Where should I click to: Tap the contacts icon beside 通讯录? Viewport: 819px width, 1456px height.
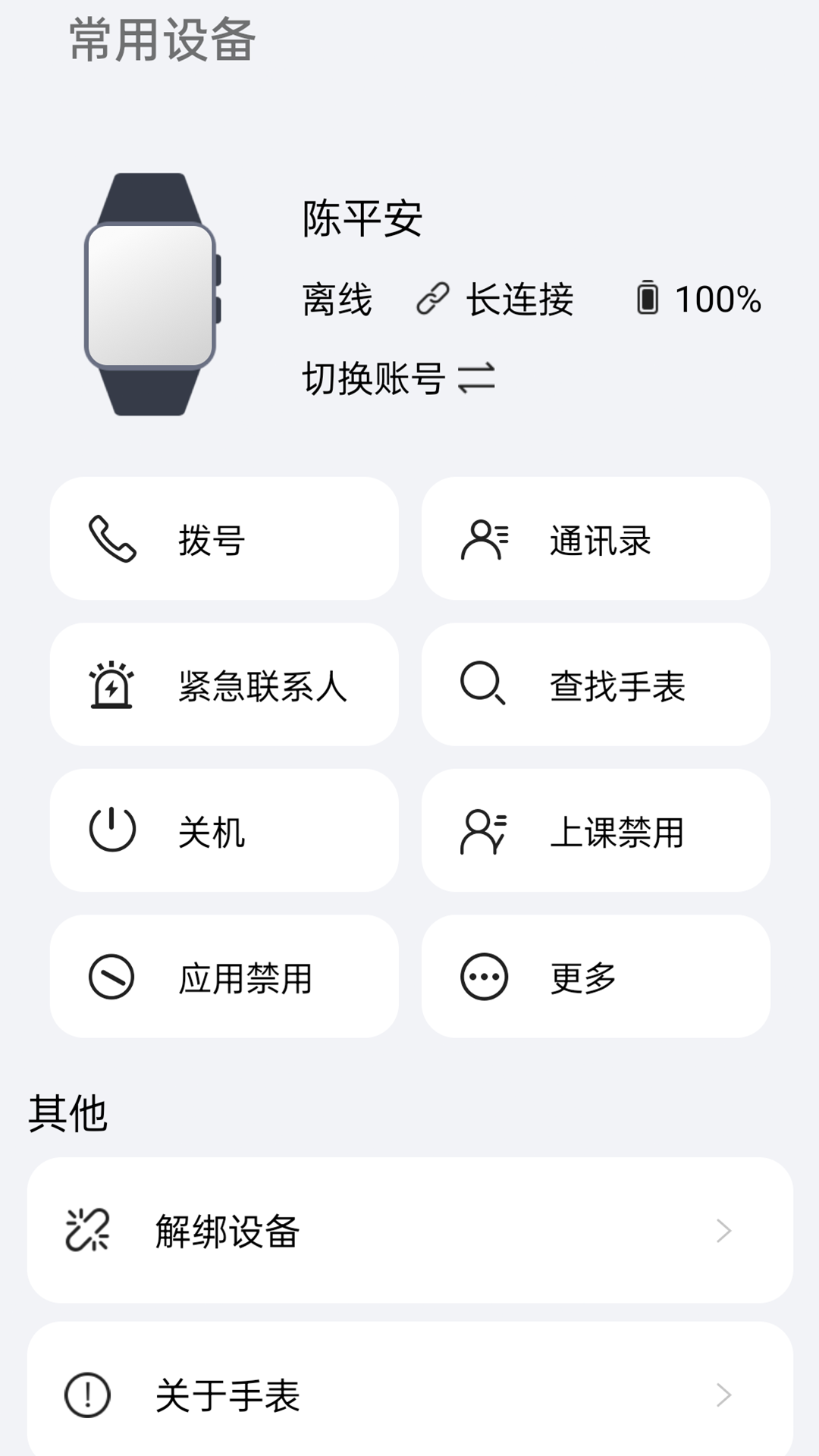[x=485, y=540]
